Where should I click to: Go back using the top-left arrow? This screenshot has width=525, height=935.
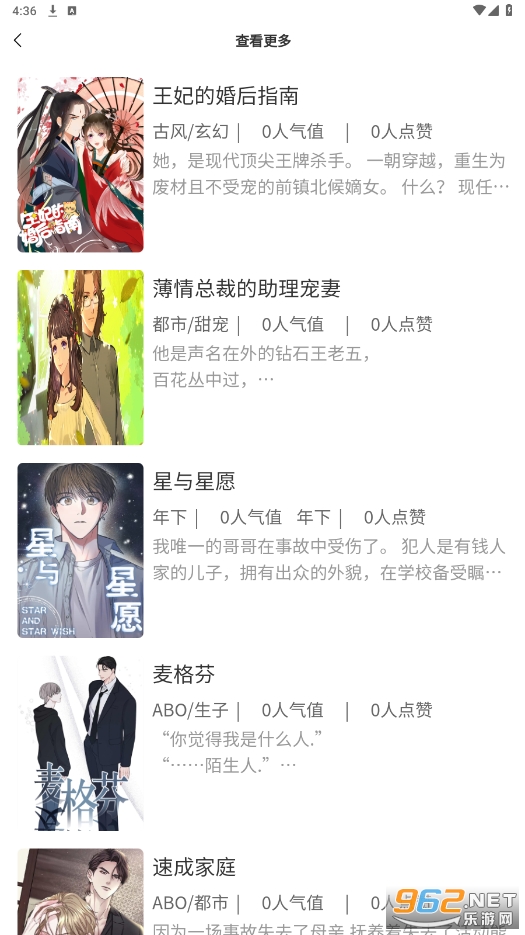tap(18, 40)
